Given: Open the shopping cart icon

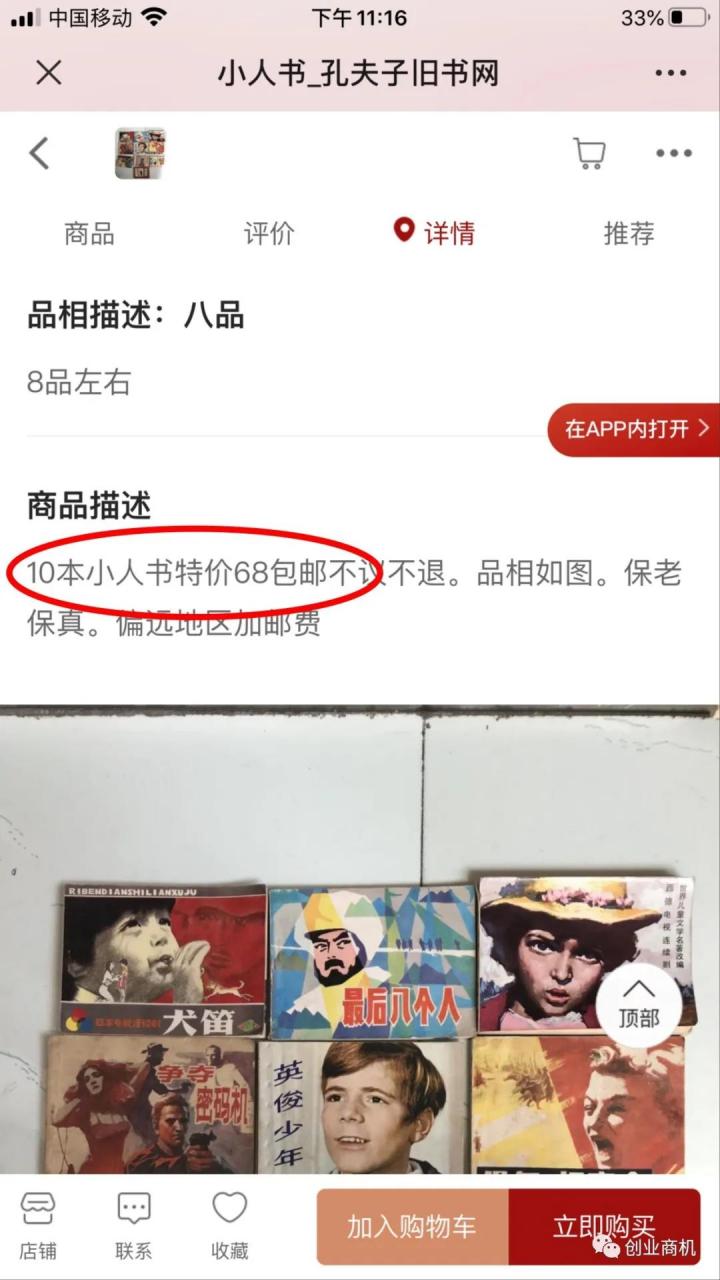Looking at the screenshot, I should (x=590, y=152).
